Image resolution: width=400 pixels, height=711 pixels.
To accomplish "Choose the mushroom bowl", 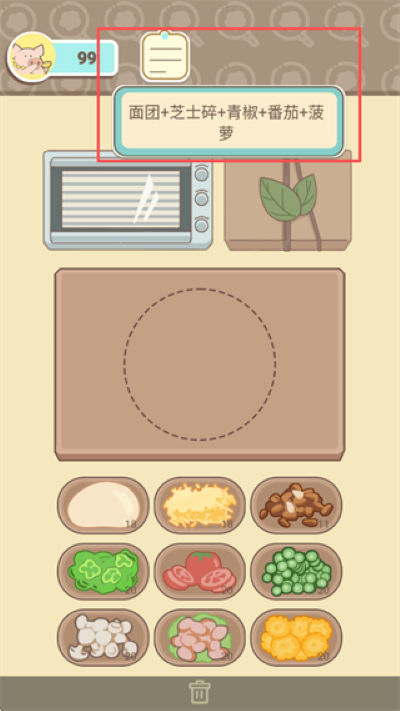I will pyautogui.click(x=103, y=638).
